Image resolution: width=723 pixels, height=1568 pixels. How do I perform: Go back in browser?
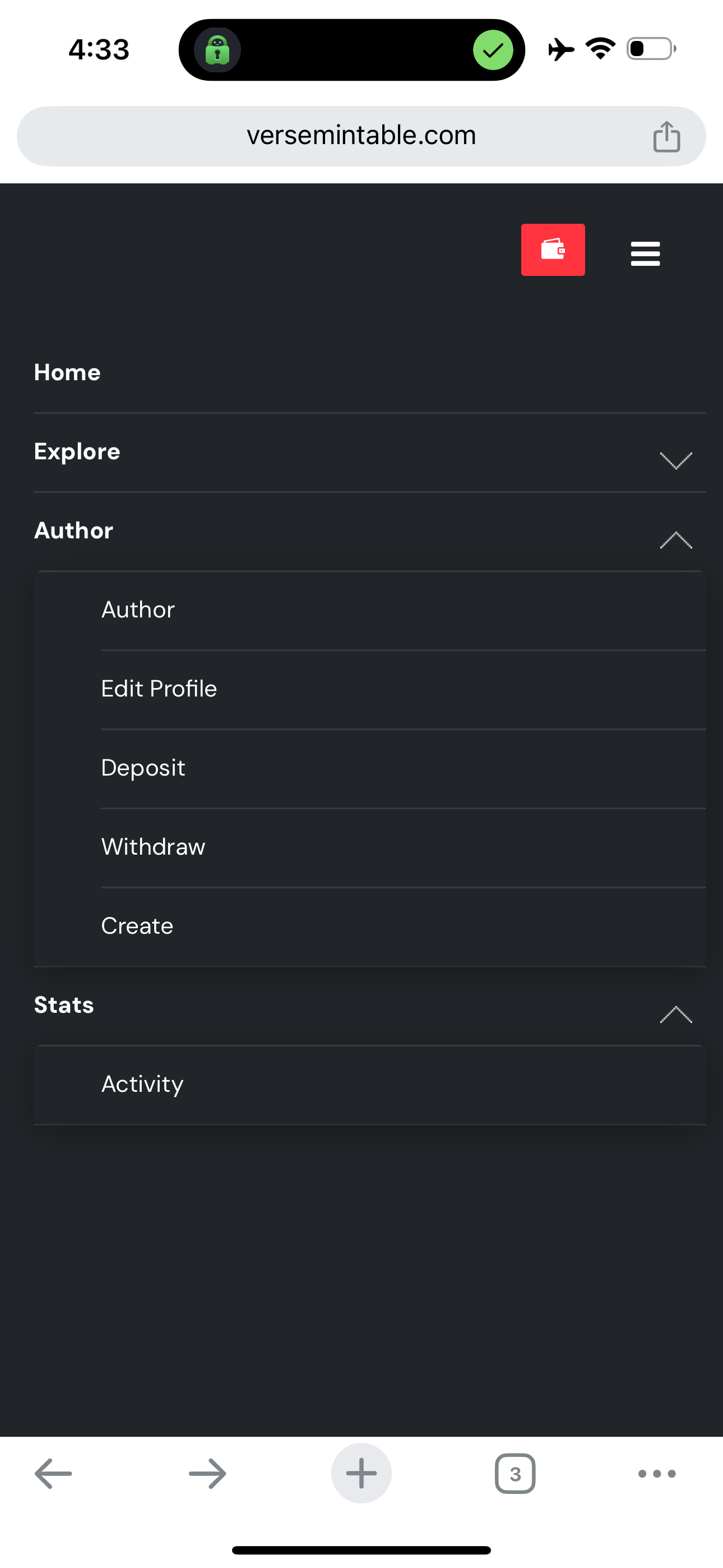[54, 1474]
